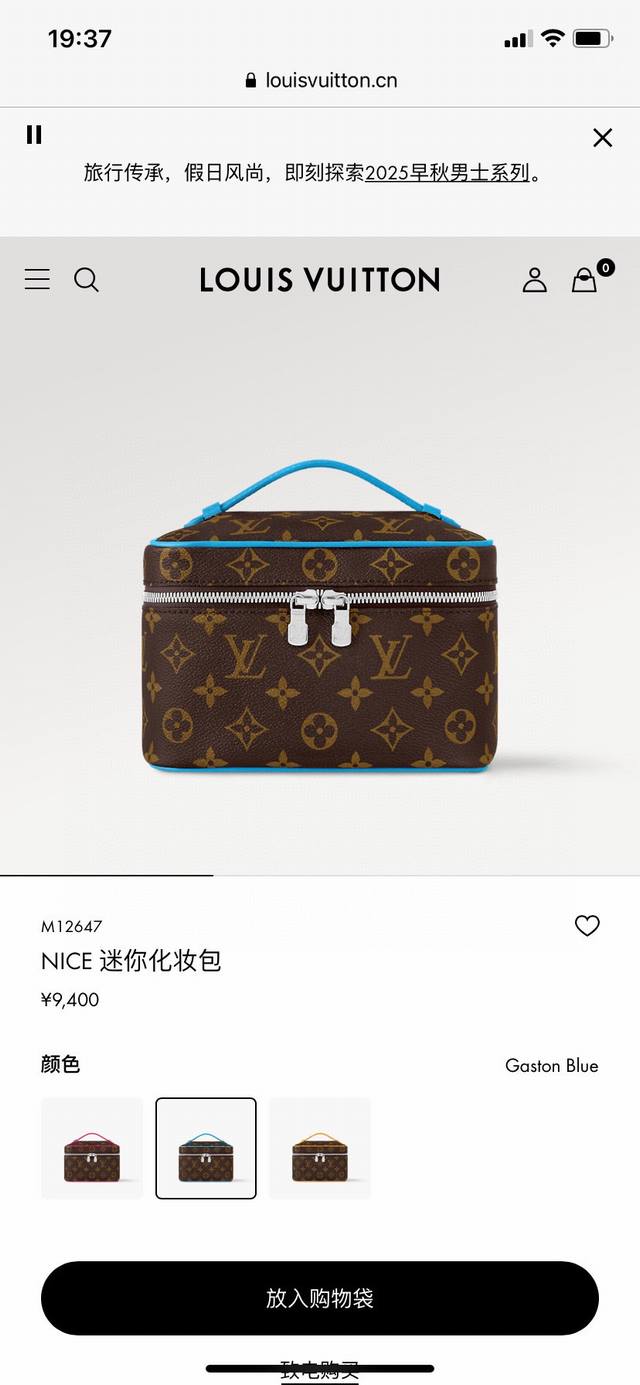Select the Gaston Blue color variant
The image size is (640, 1385).
(206, 1148)
